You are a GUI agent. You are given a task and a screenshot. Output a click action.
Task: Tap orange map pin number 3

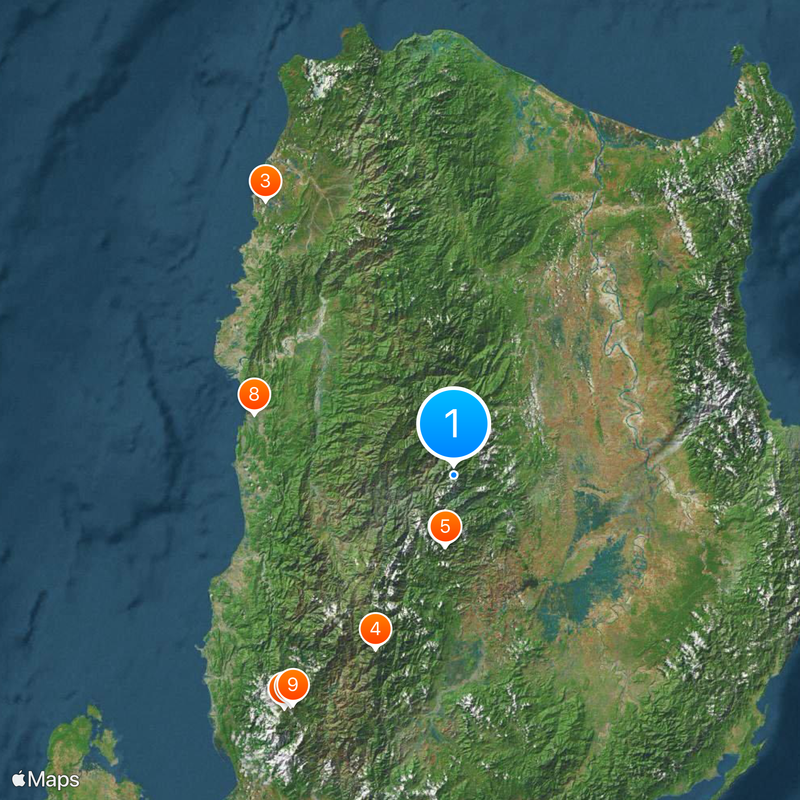265,182
